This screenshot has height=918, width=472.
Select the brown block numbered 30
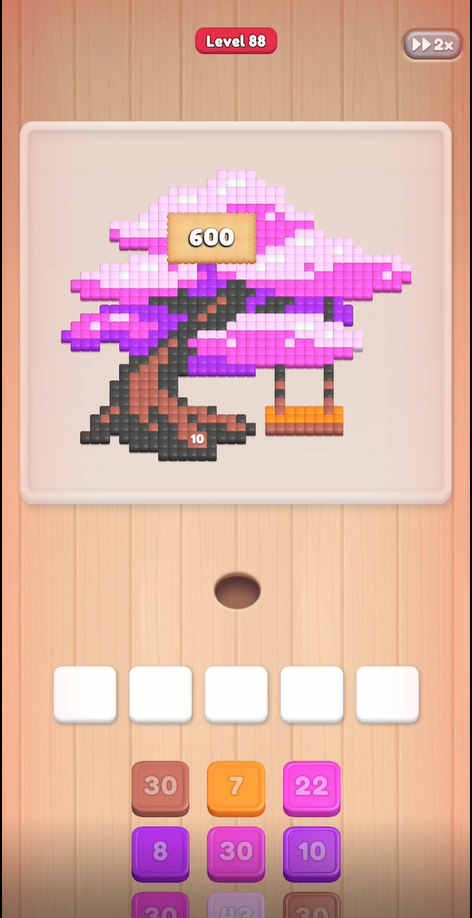[160, 788]
